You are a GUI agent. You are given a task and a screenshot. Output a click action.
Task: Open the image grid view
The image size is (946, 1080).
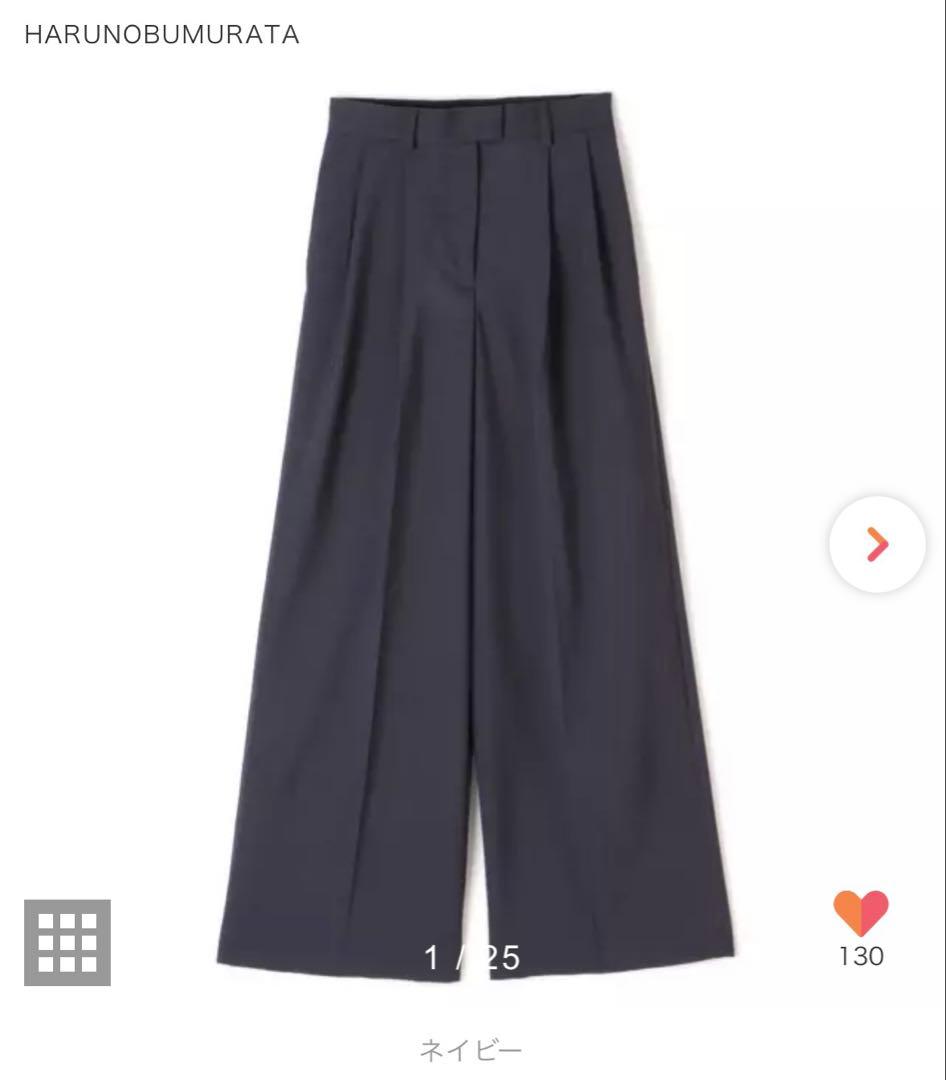point(68,942)
